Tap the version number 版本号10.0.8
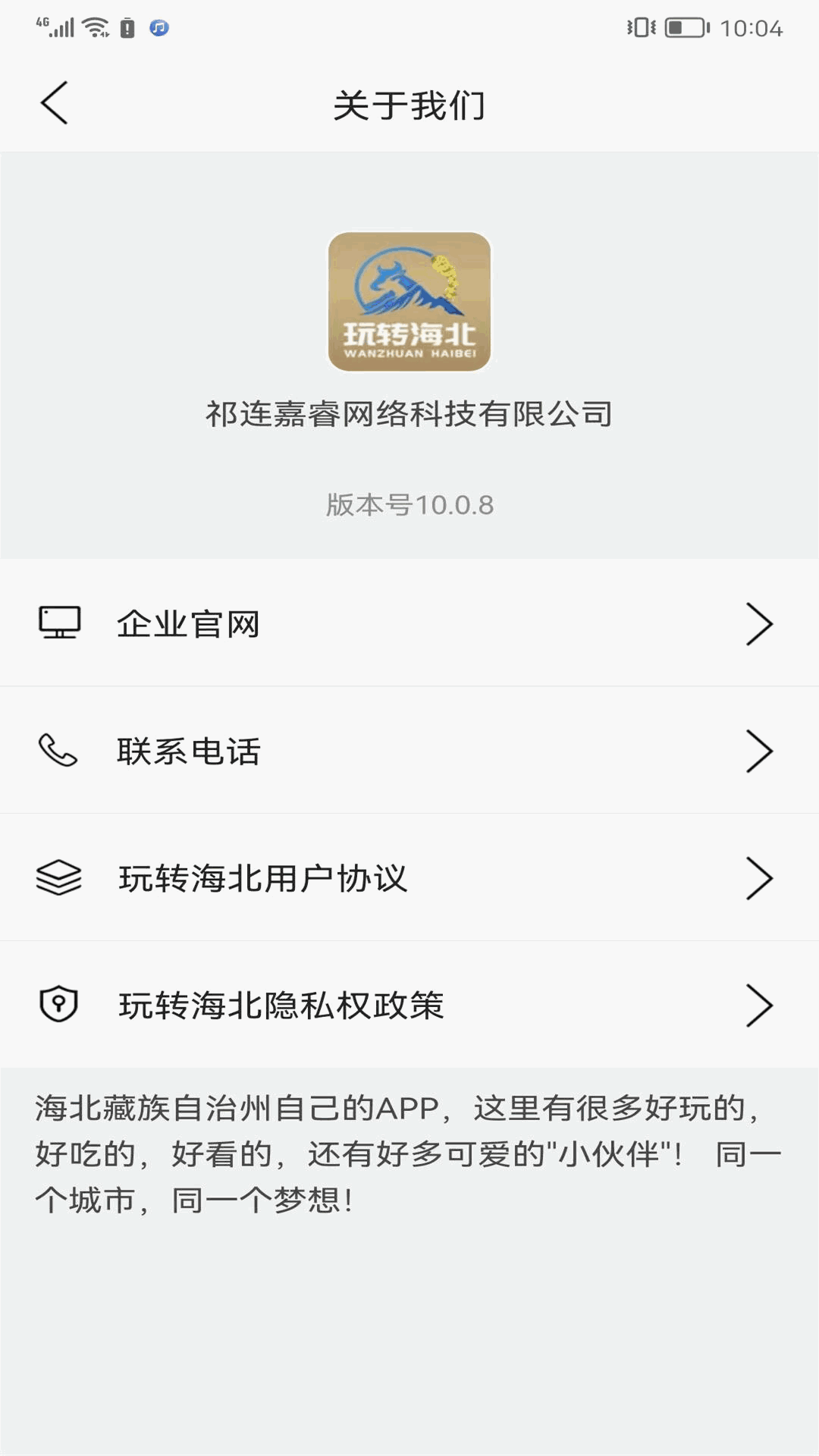 tap(409, 504)
